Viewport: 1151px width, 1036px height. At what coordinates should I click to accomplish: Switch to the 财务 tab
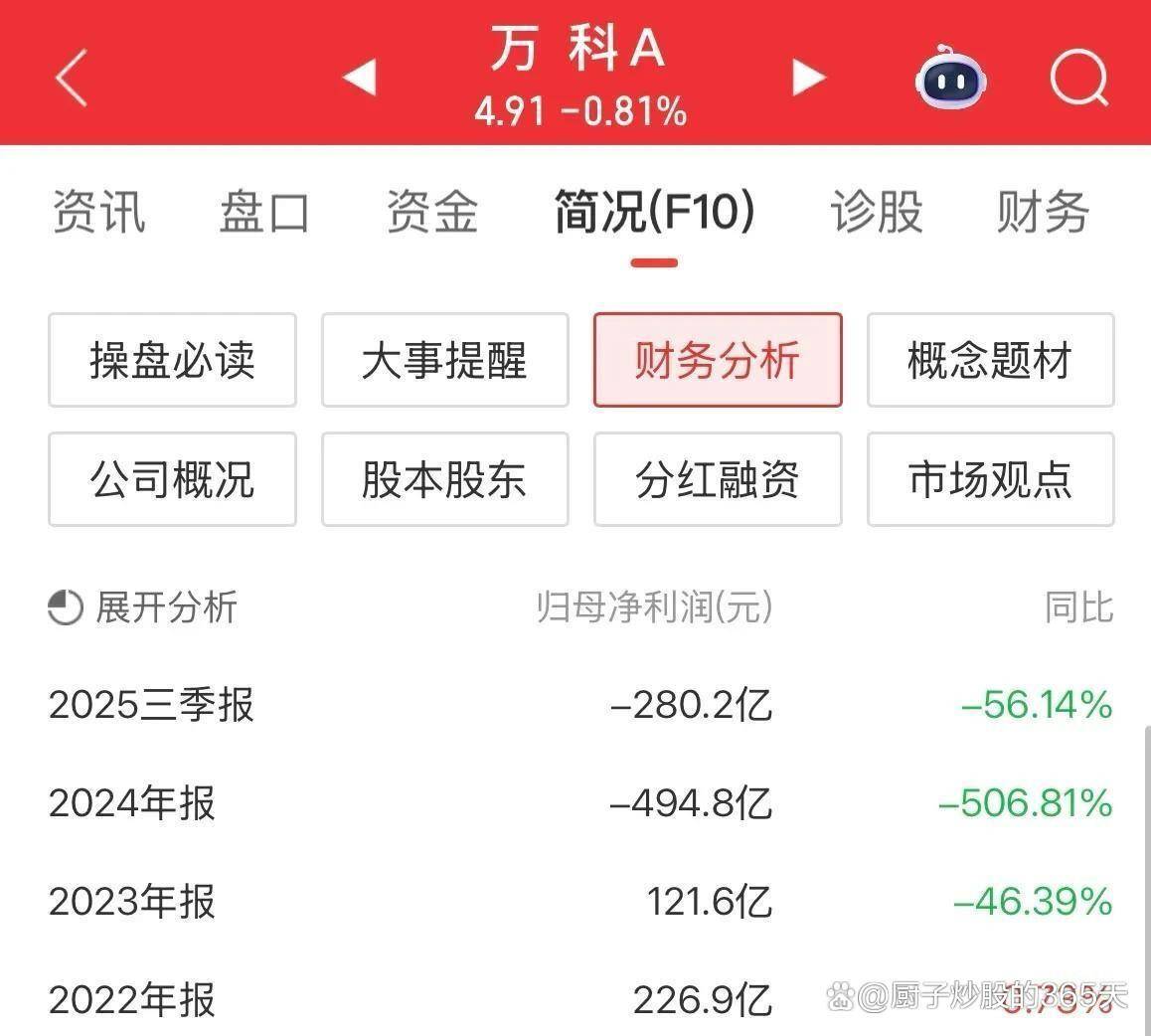(1042, 213)
